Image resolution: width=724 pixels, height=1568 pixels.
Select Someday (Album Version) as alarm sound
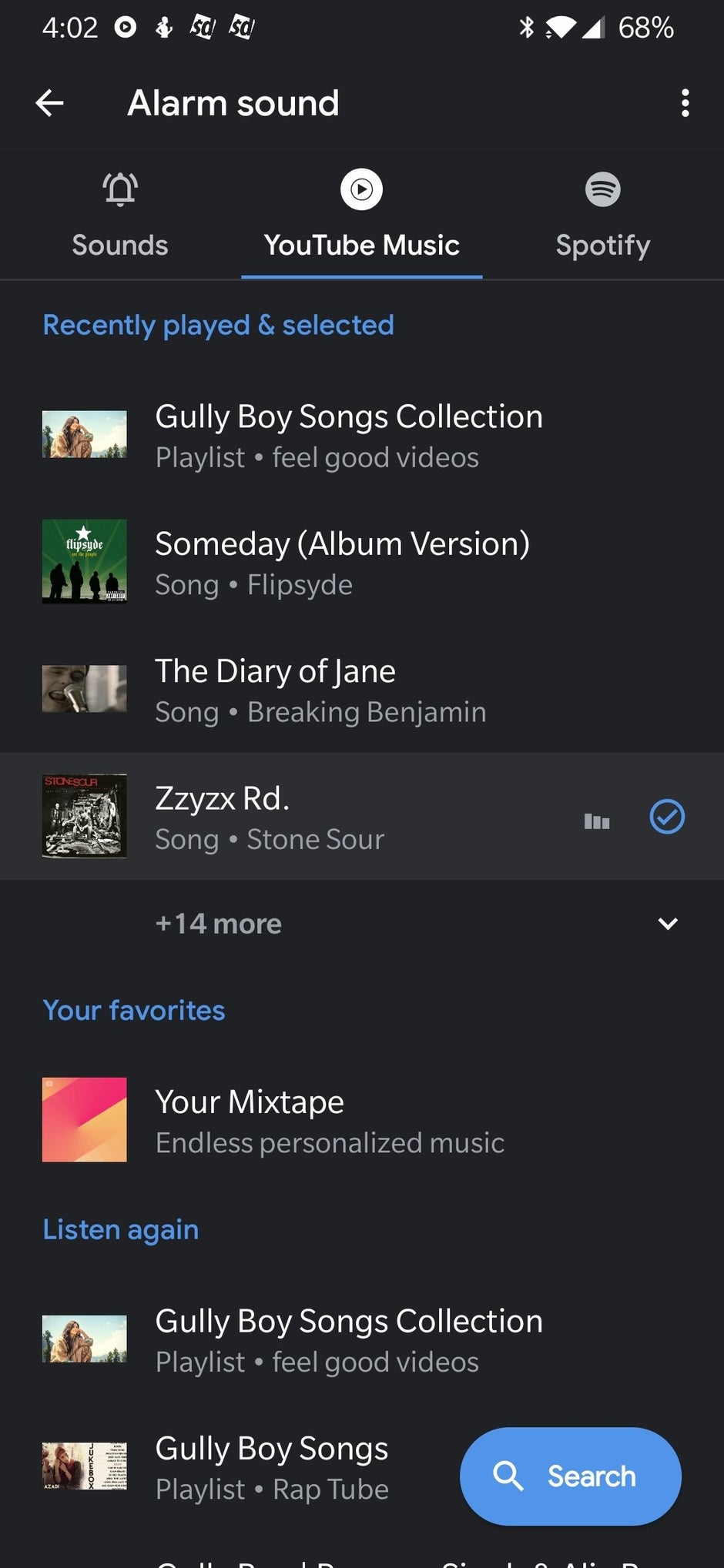click(343, 561)
